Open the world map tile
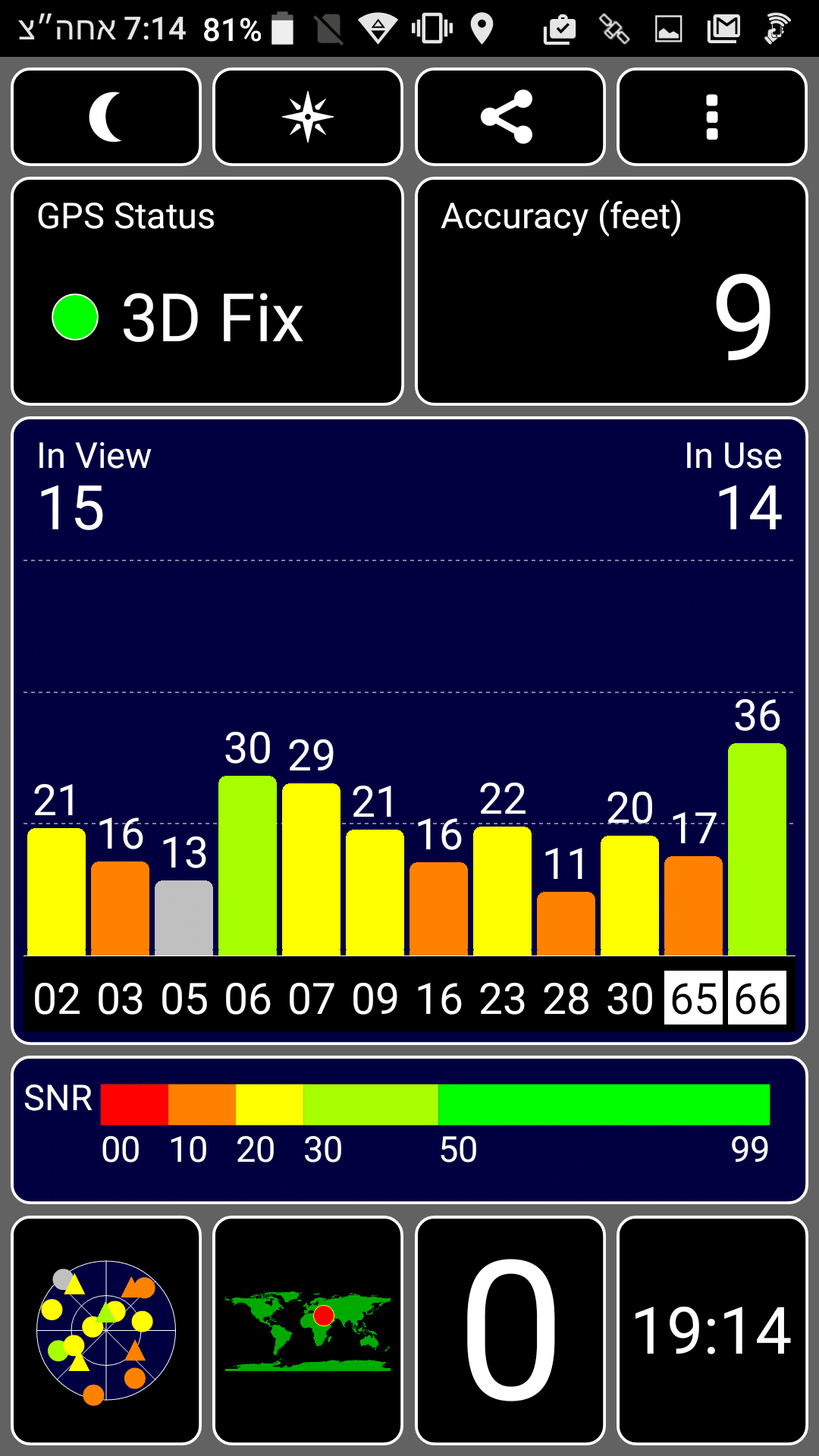The image size is (819, 1456). click(x=308, y=1330)
